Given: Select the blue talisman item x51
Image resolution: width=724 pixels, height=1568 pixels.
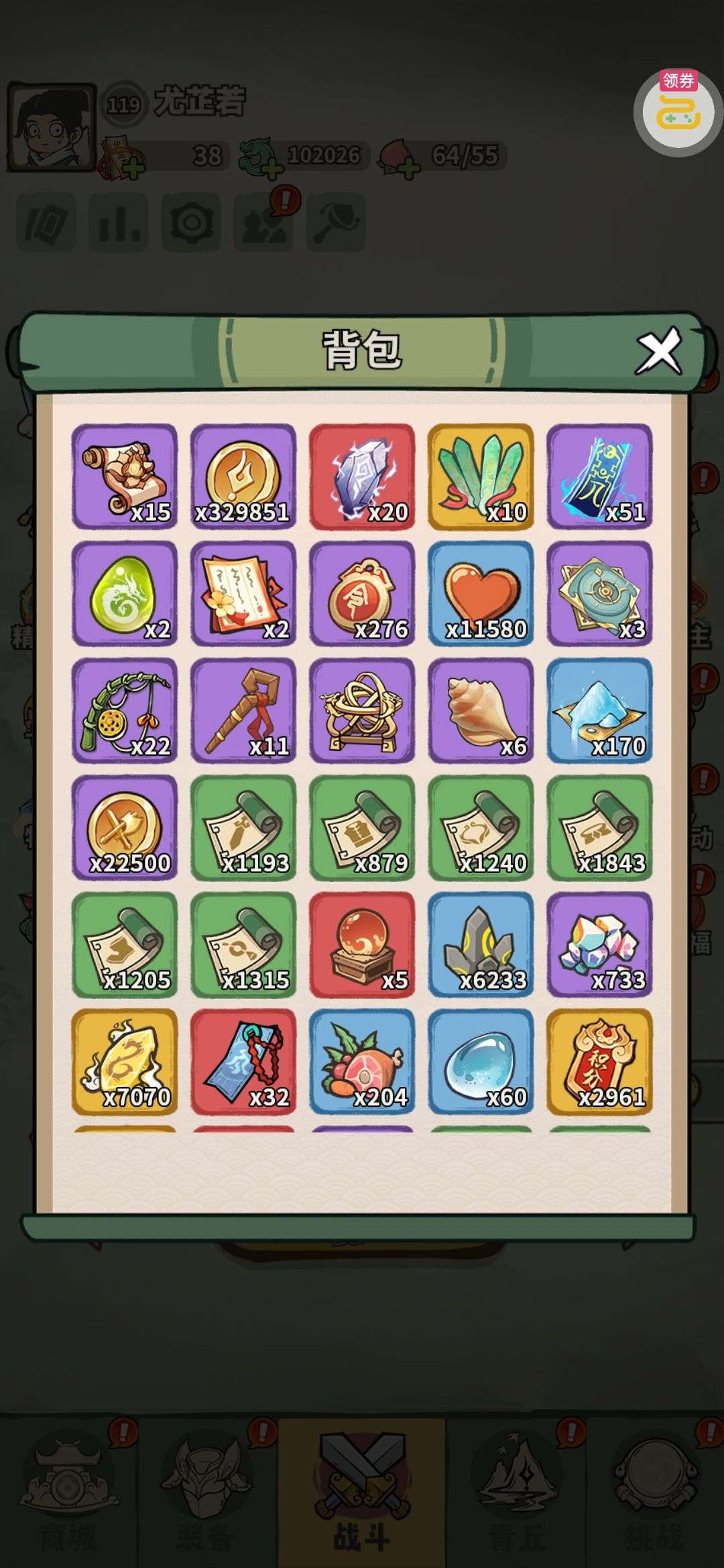Looking at the screenshot, I should click(599, 476).
